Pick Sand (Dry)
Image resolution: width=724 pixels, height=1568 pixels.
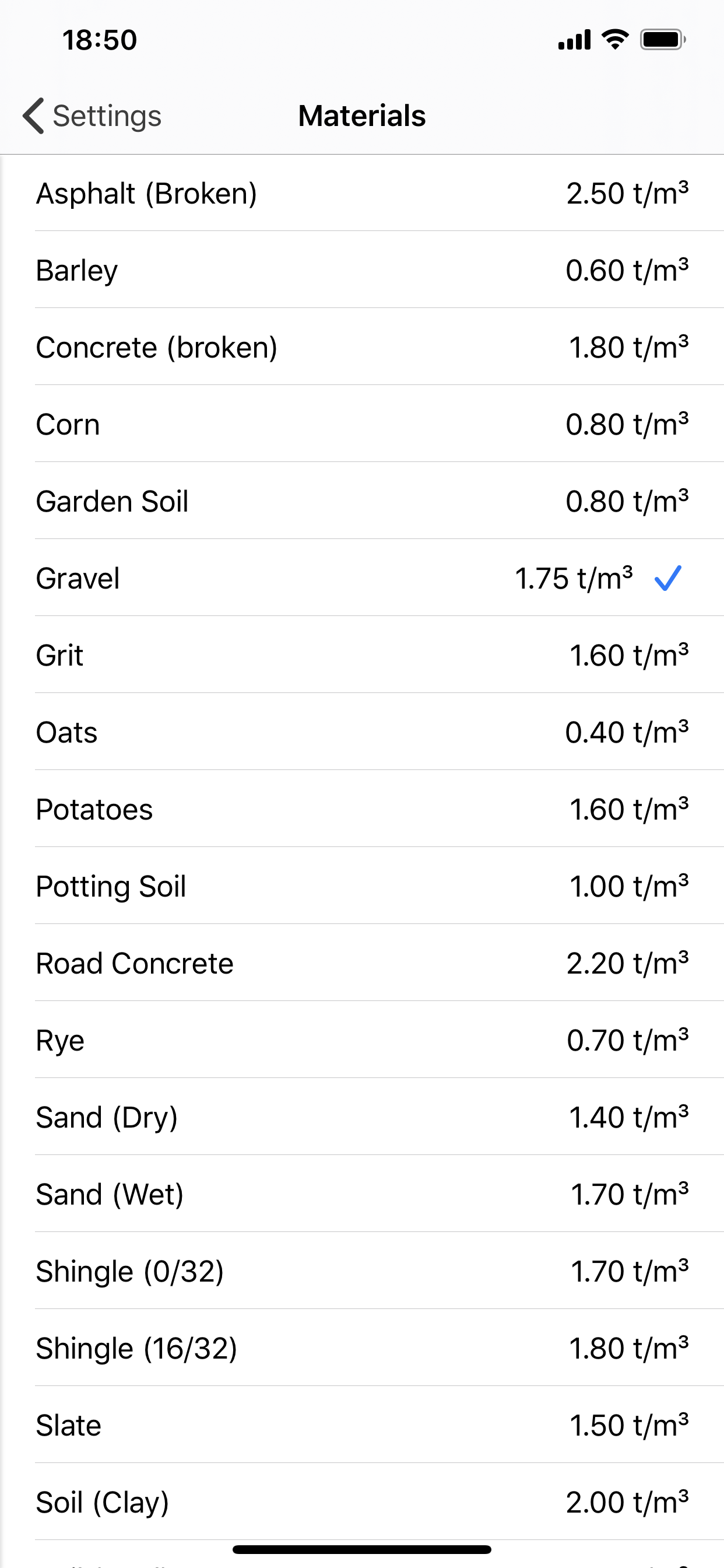click(362, 1117)
